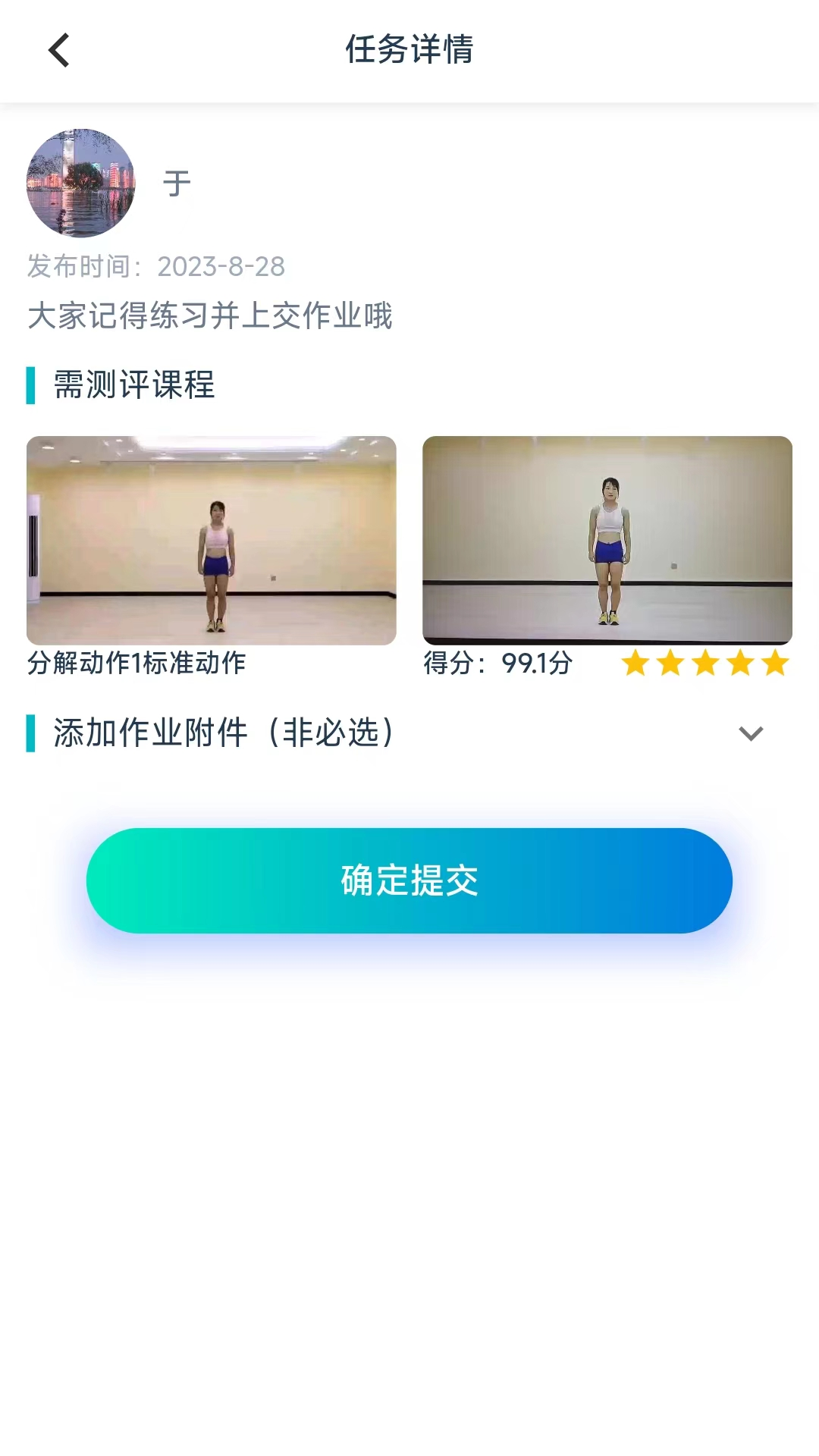Tap the user avatar of 于
This screenshot has width=819, height=1456.
[81, 182]
